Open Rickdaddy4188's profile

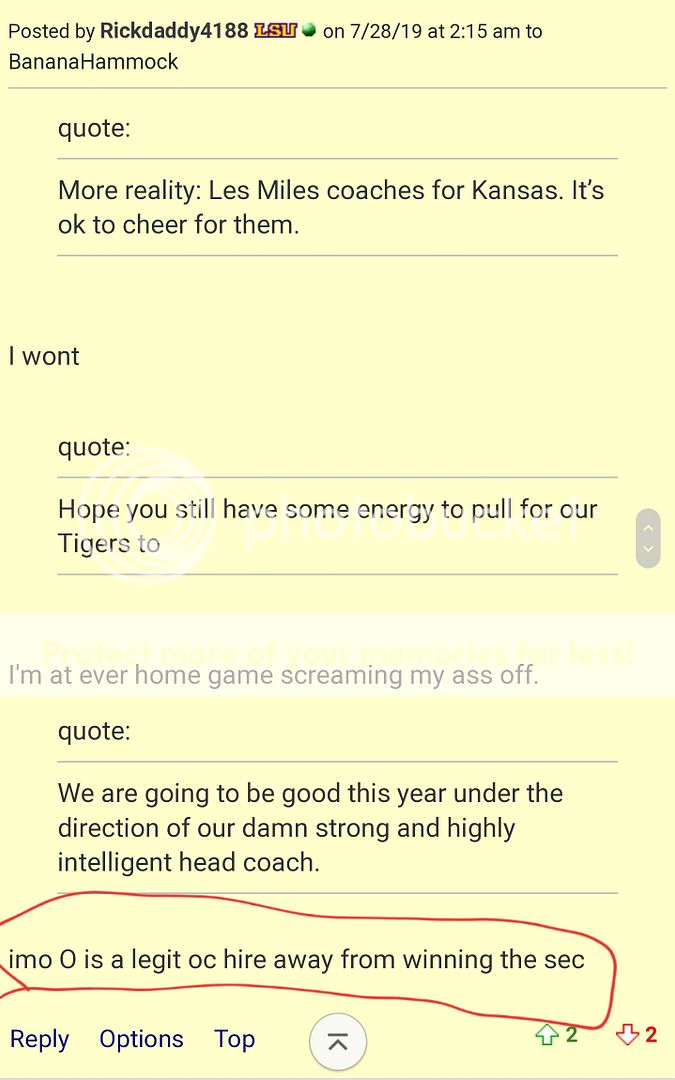[174, 31]
